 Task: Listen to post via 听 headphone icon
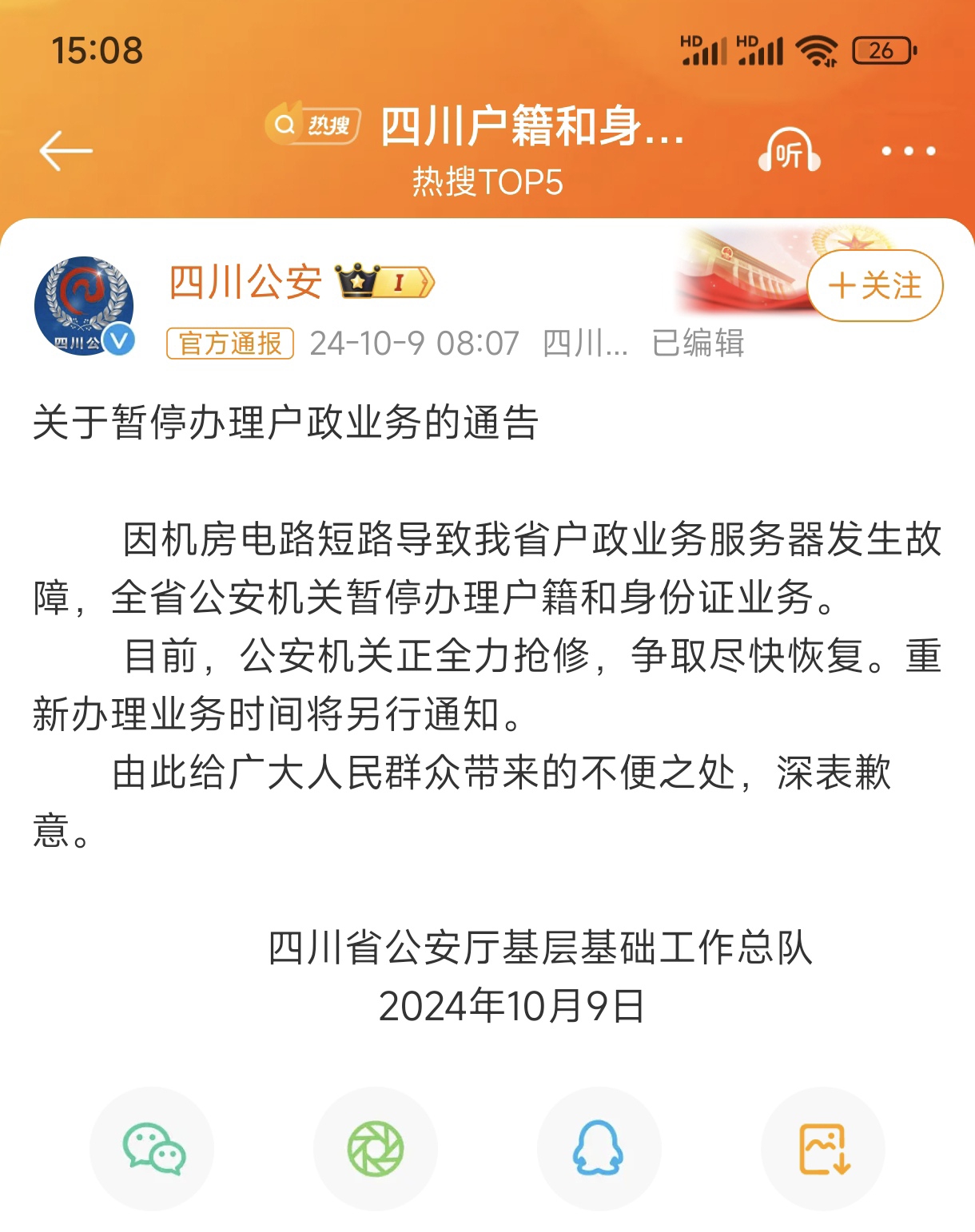[x=789, y=151]
